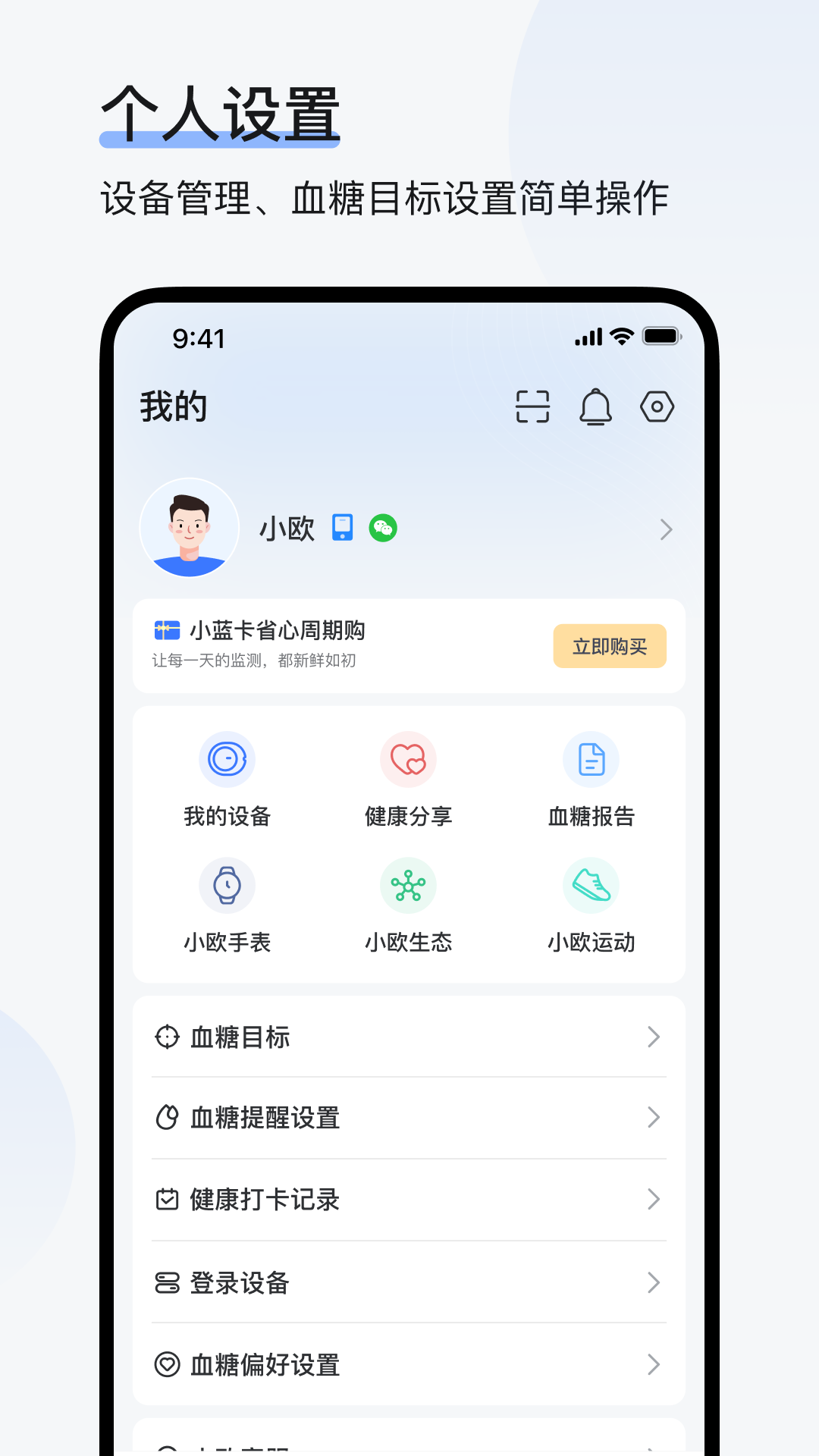Screen dimensions: 819x1456
Task: Select the 小欧运动 shoe icon
Action: 591,885
